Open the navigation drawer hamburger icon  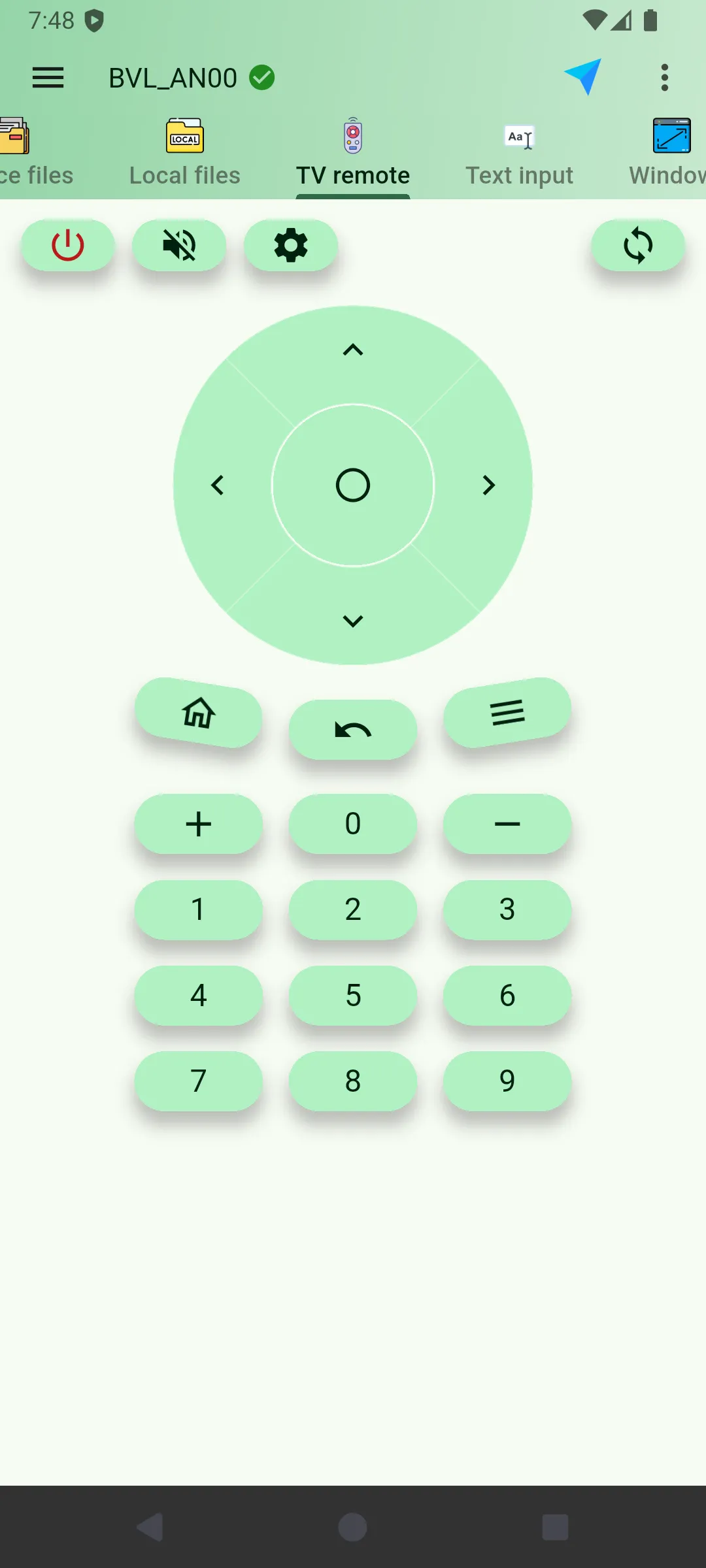click(x=48, y=77)
